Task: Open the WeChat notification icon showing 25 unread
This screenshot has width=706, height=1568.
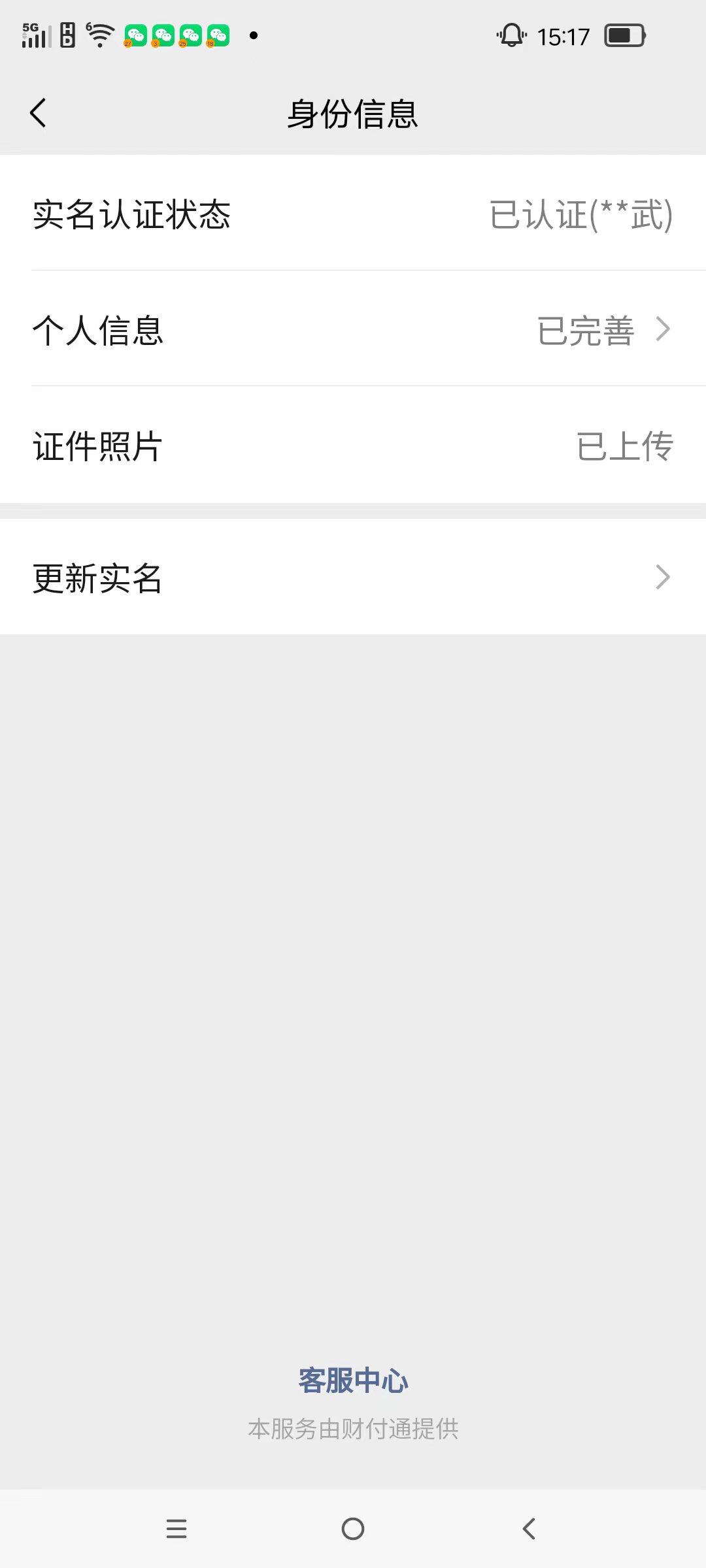Action: click(x=192, y=36)
